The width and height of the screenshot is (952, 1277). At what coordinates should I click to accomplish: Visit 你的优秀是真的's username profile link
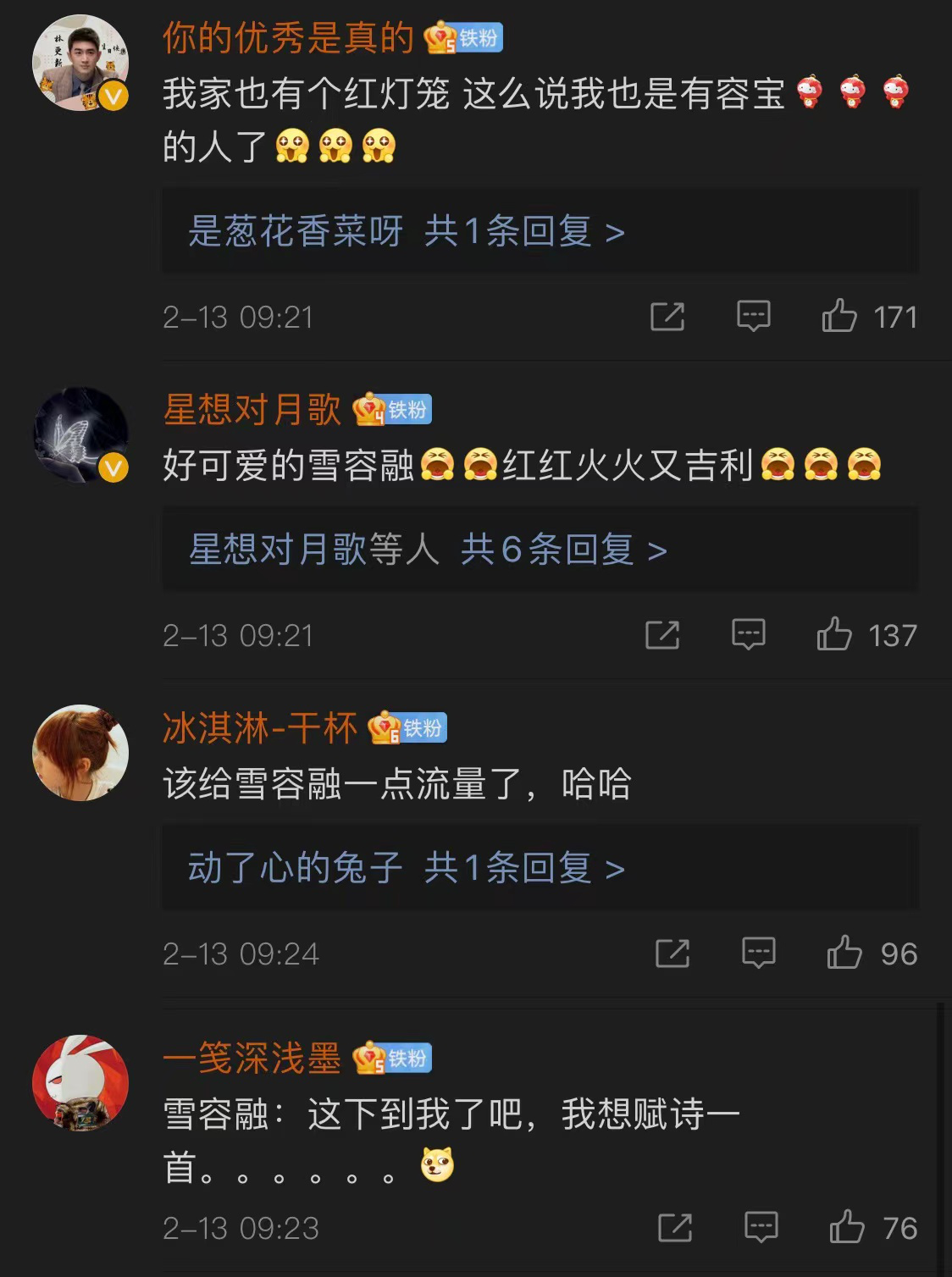(288, 38)
